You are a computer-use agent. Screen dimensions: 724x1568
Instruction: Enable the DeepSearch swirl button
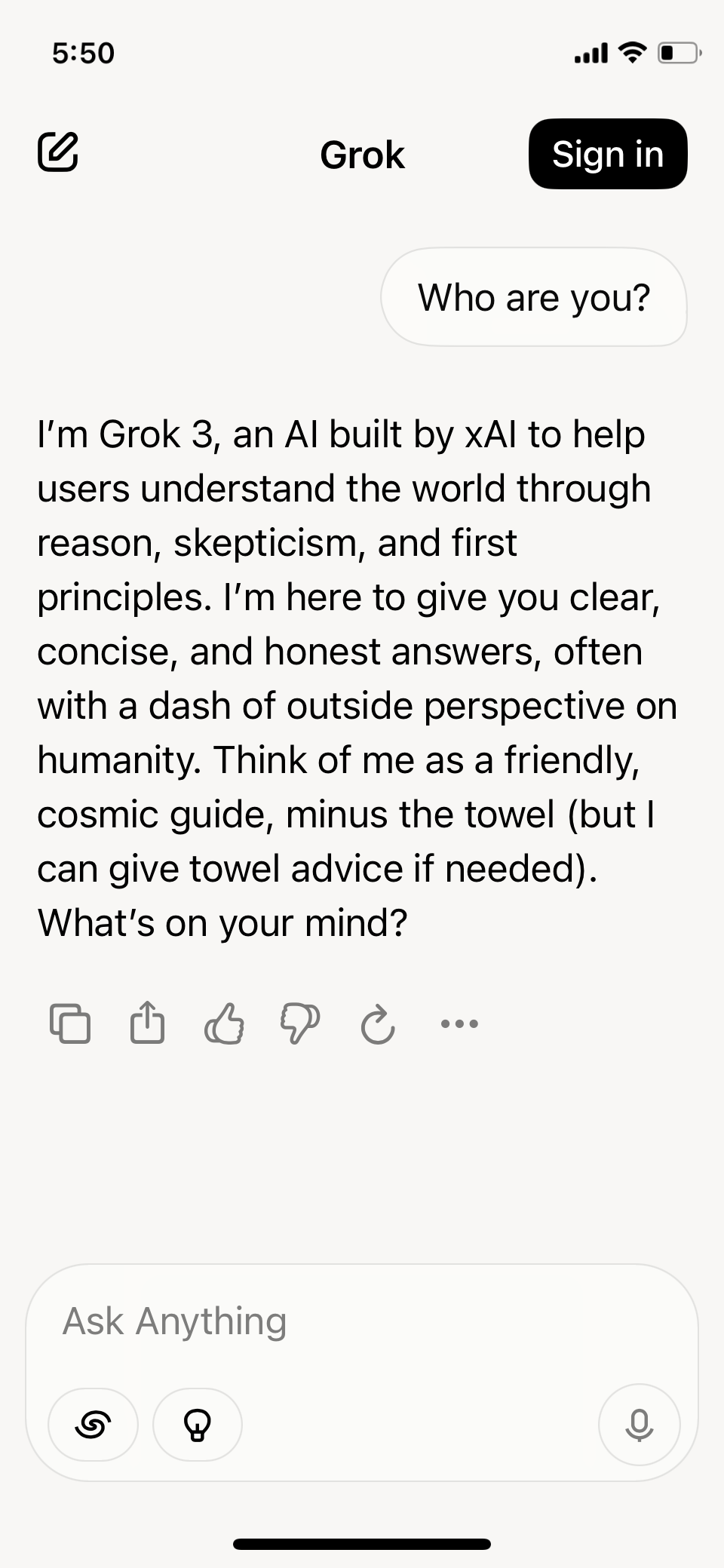pyautogui.click(x=93, y=1425)
